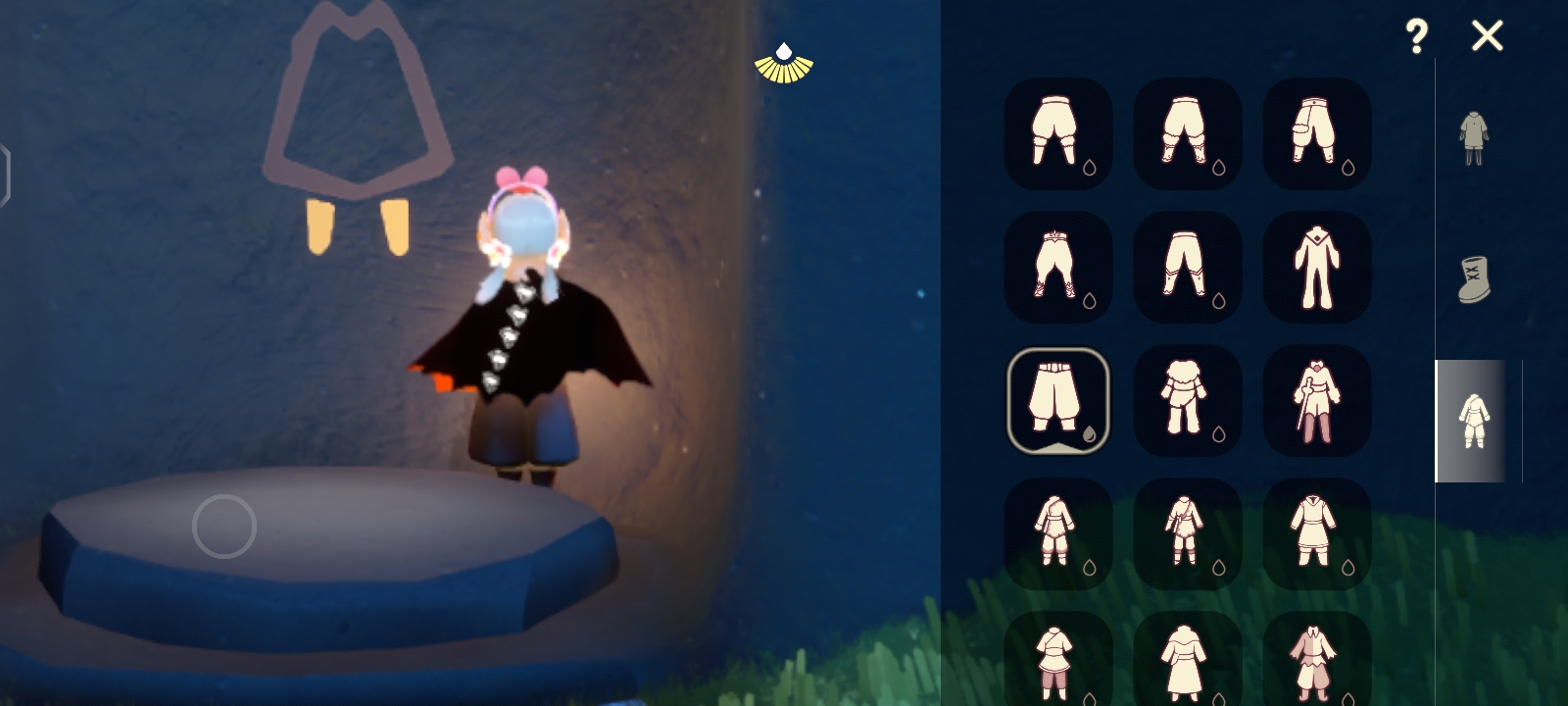Pick the two-tone jester-style outfit
Screen dimensions: 1568x706
(1316, 659)
